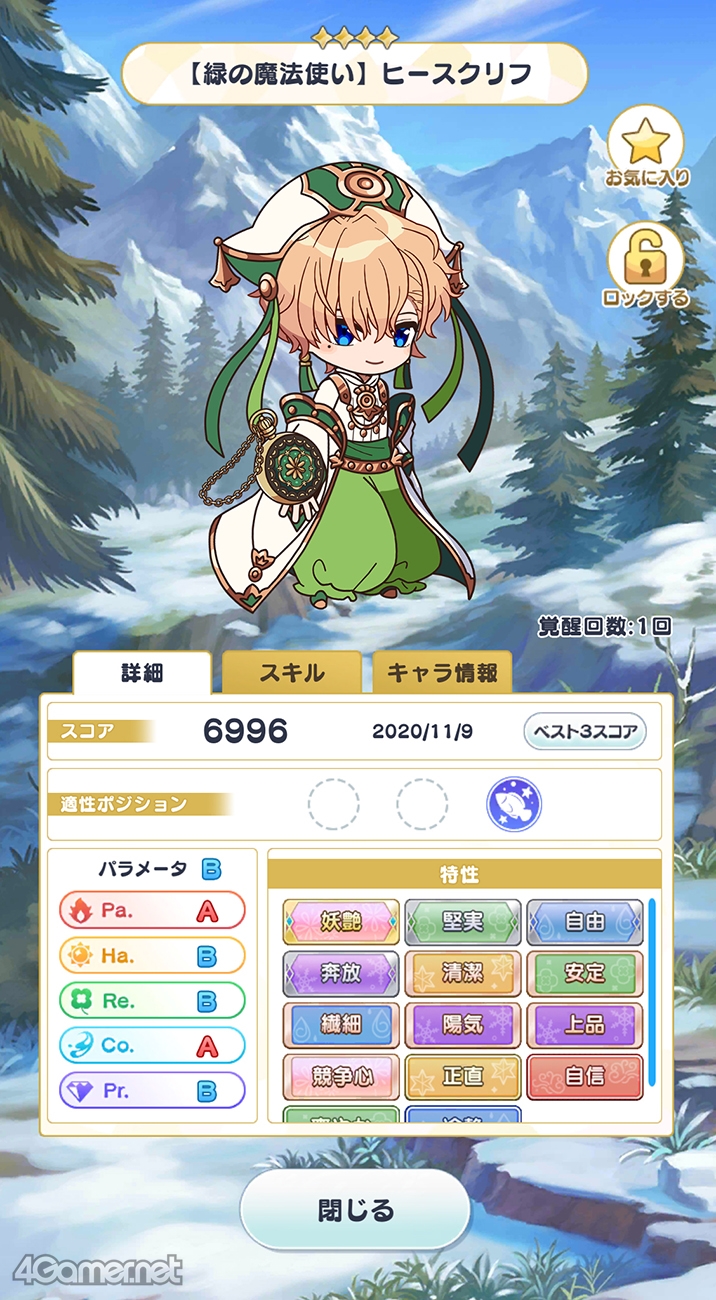
Task: Tap the 繊細 trait chip
Action: (341, 1025)
